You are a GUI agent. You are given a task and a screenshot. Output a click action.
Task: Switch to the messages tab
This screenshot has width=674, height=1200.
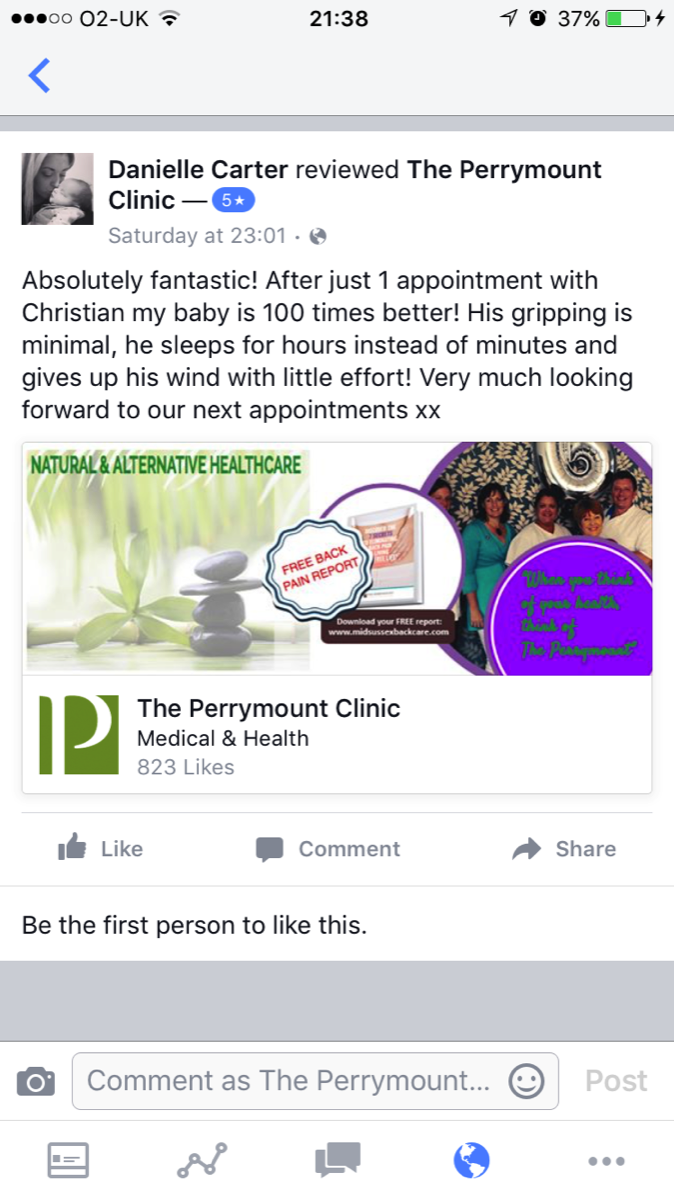tap(337, 1161)
